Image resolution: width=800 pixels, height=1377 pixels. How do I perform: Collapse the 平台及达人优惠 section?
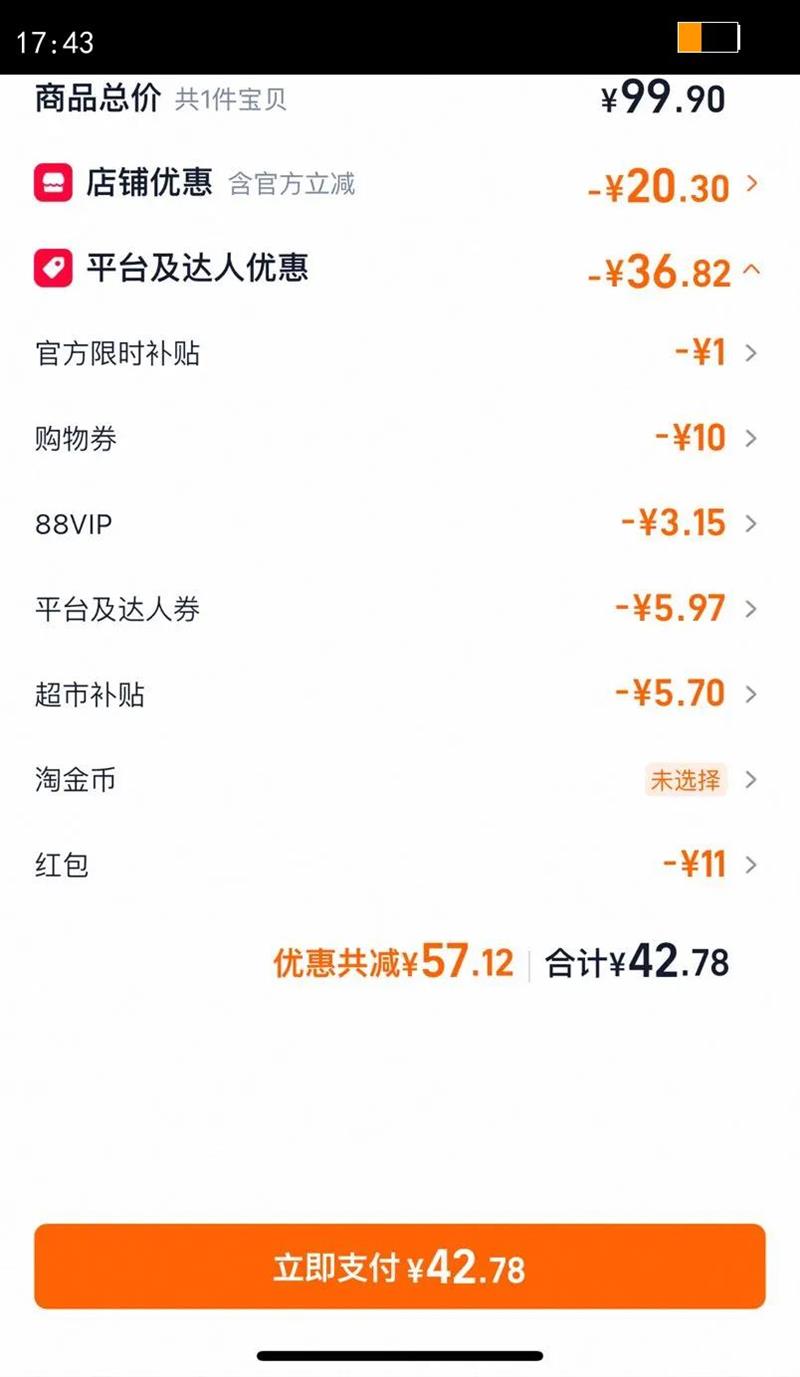[752, 270]
